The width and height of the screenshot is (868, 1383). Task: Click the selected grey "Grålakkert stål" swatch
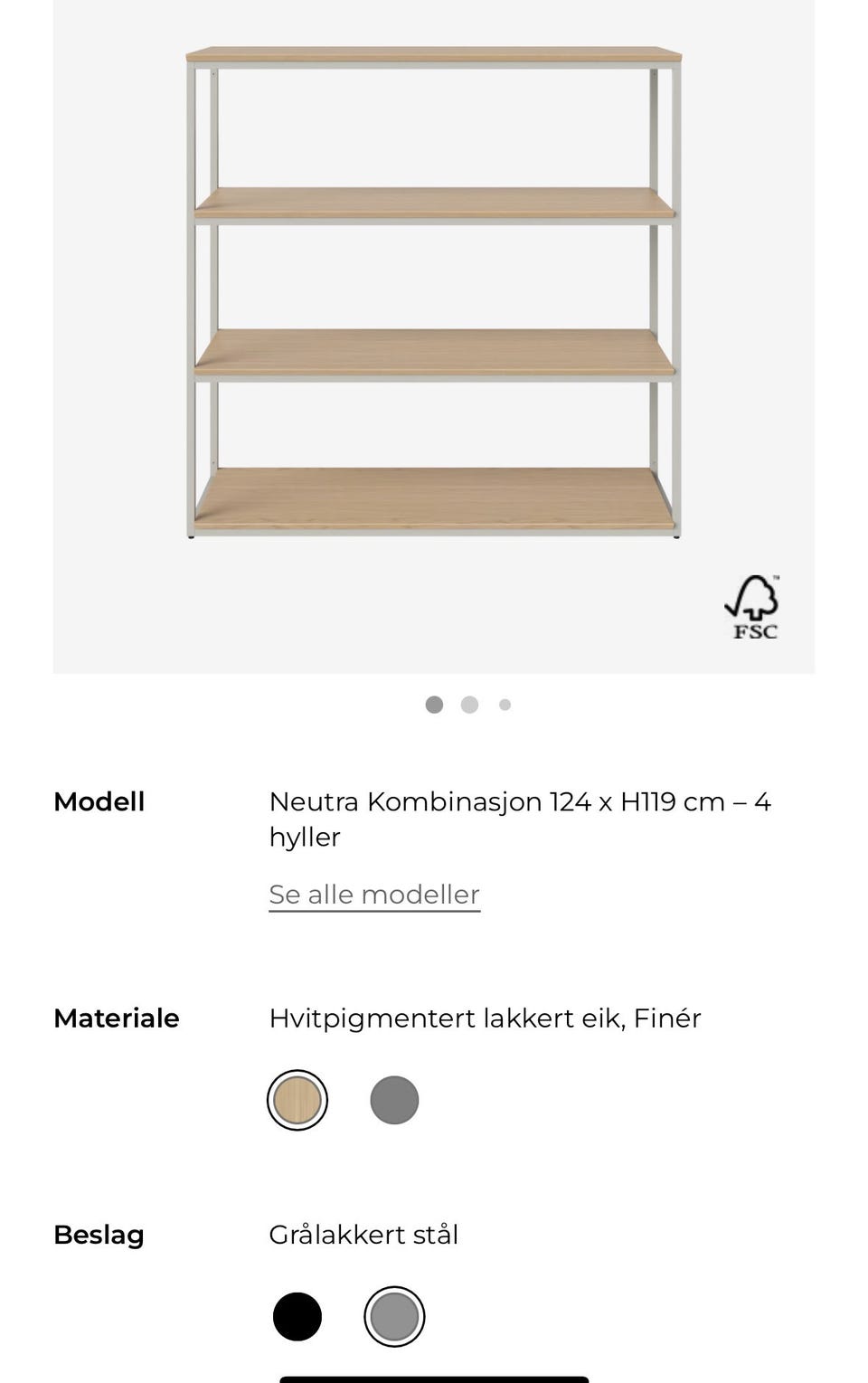click(x=394, y=1316)
